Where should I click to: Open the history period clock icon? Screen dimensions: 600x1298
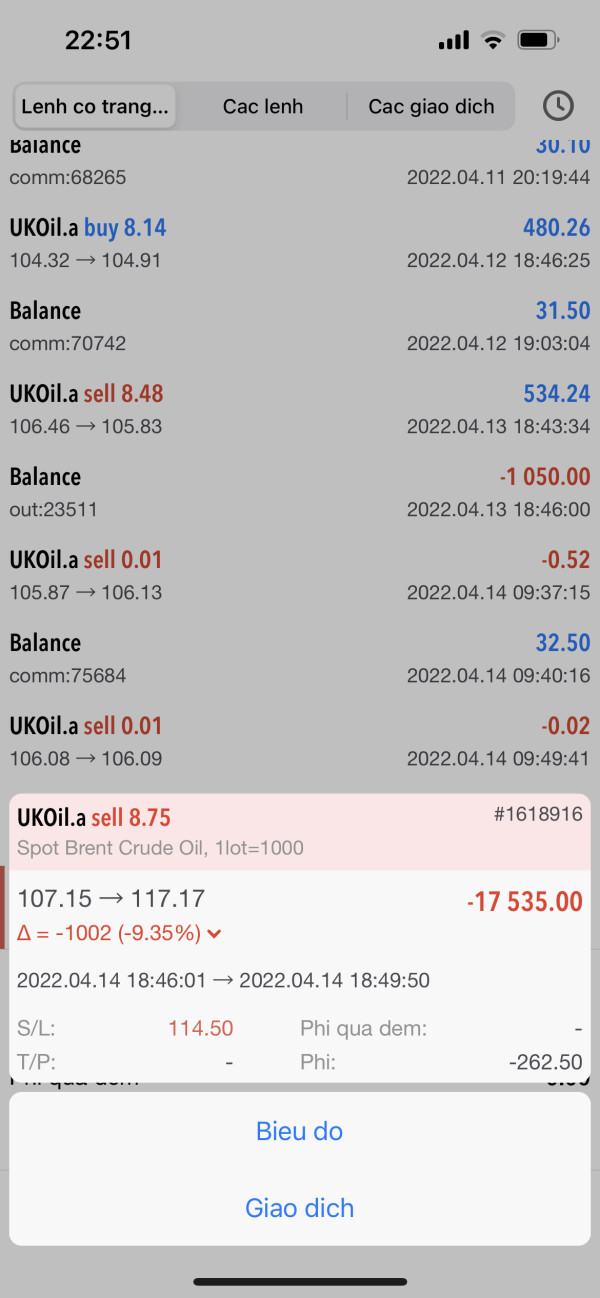tap(558, 106)
